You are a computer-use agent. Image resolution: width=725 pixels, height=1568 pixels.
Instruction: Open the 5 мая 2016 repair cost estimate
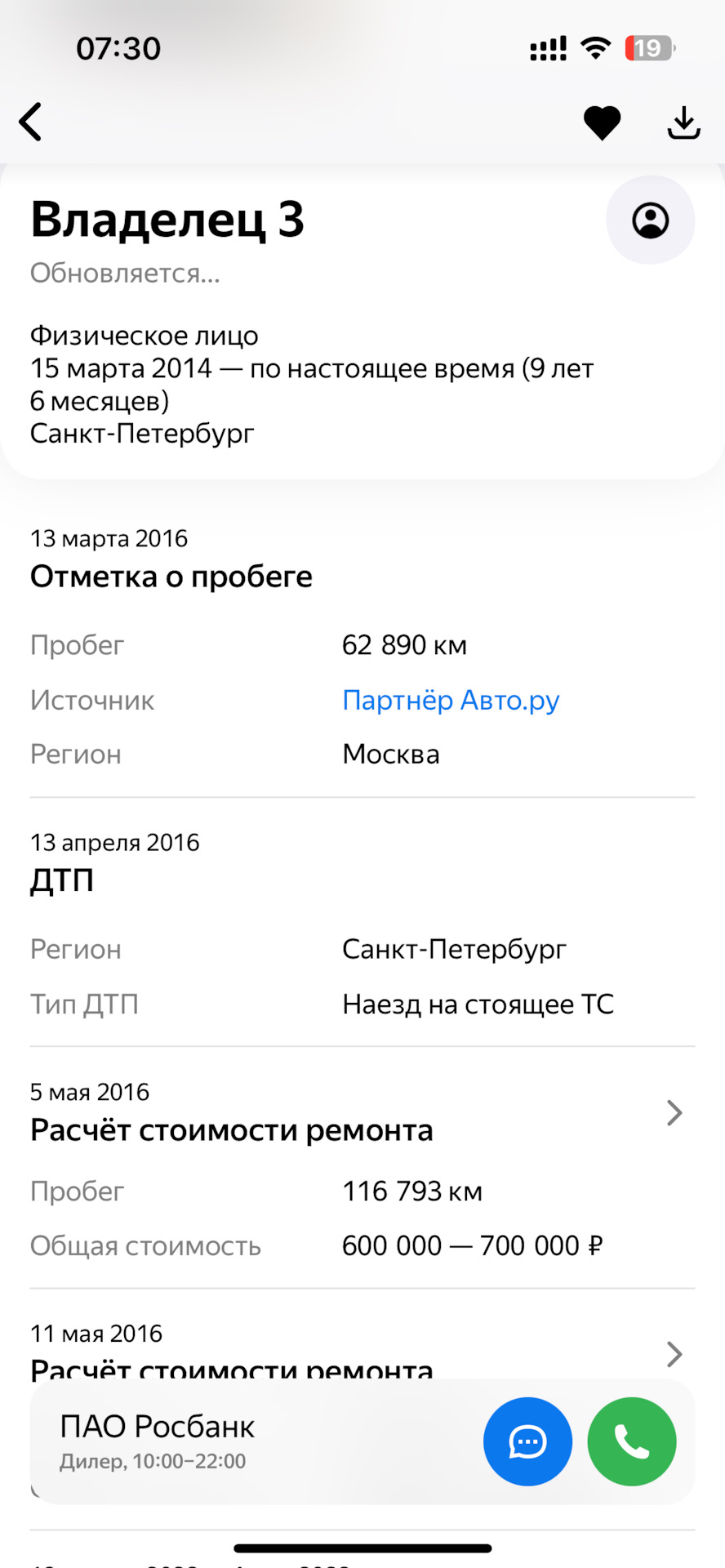tap(362, 1167)
